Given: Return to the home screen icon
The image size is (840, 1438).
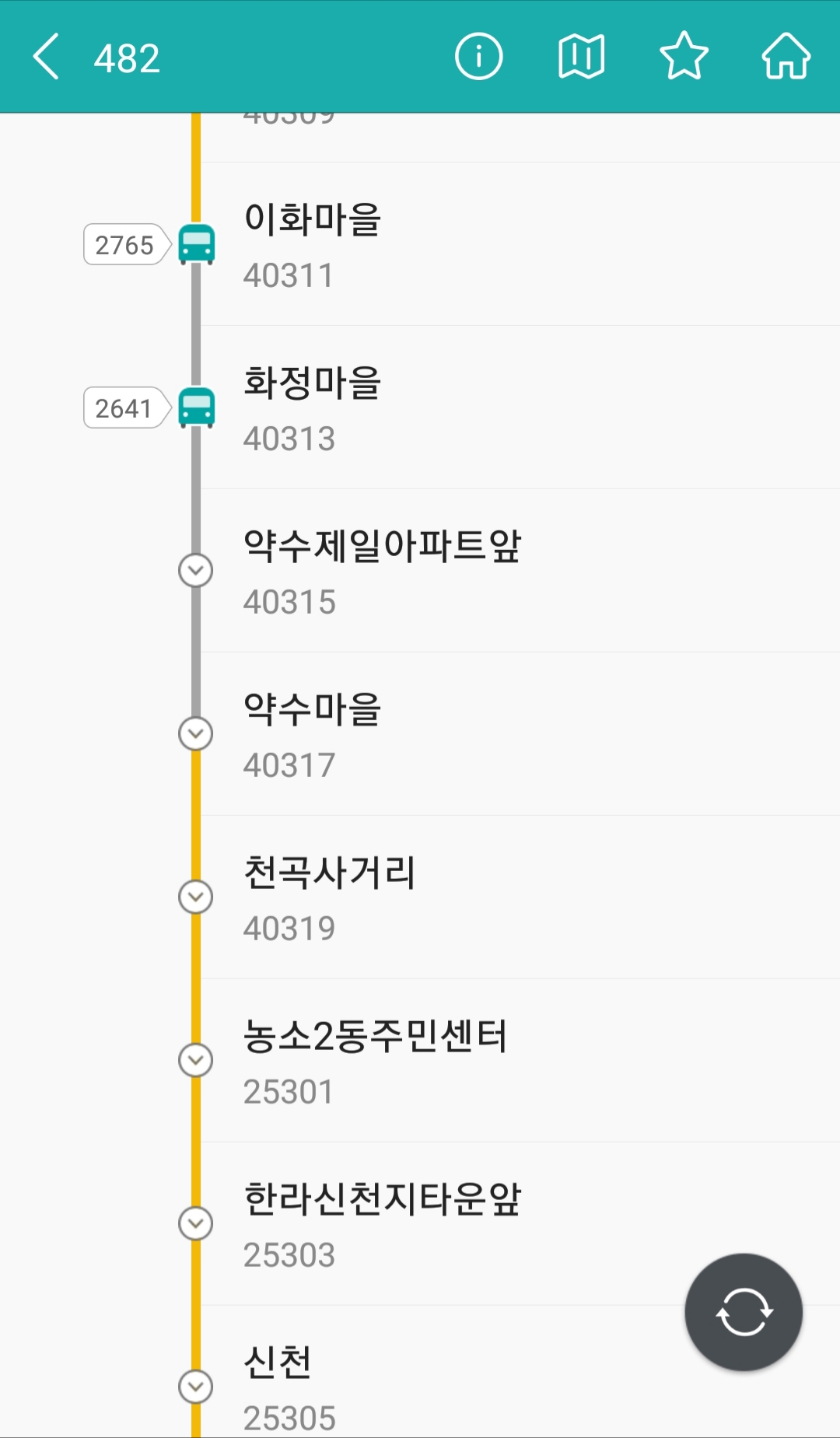Looking at the screenshot, I should click(786, 57).
